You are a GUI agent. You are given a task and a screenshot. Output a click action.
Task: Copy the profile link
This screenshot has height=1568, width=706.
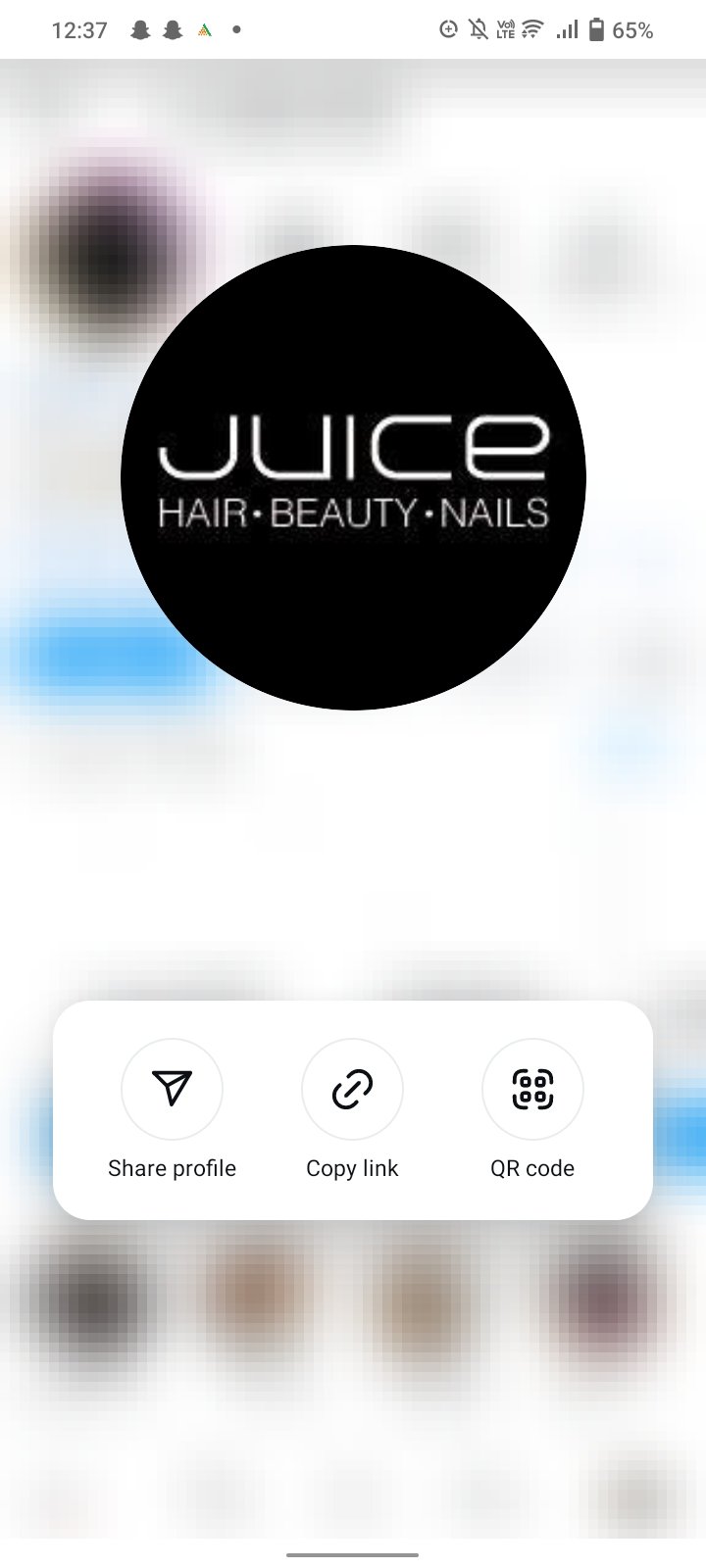pyautogui.click(x=352, y=1089)
